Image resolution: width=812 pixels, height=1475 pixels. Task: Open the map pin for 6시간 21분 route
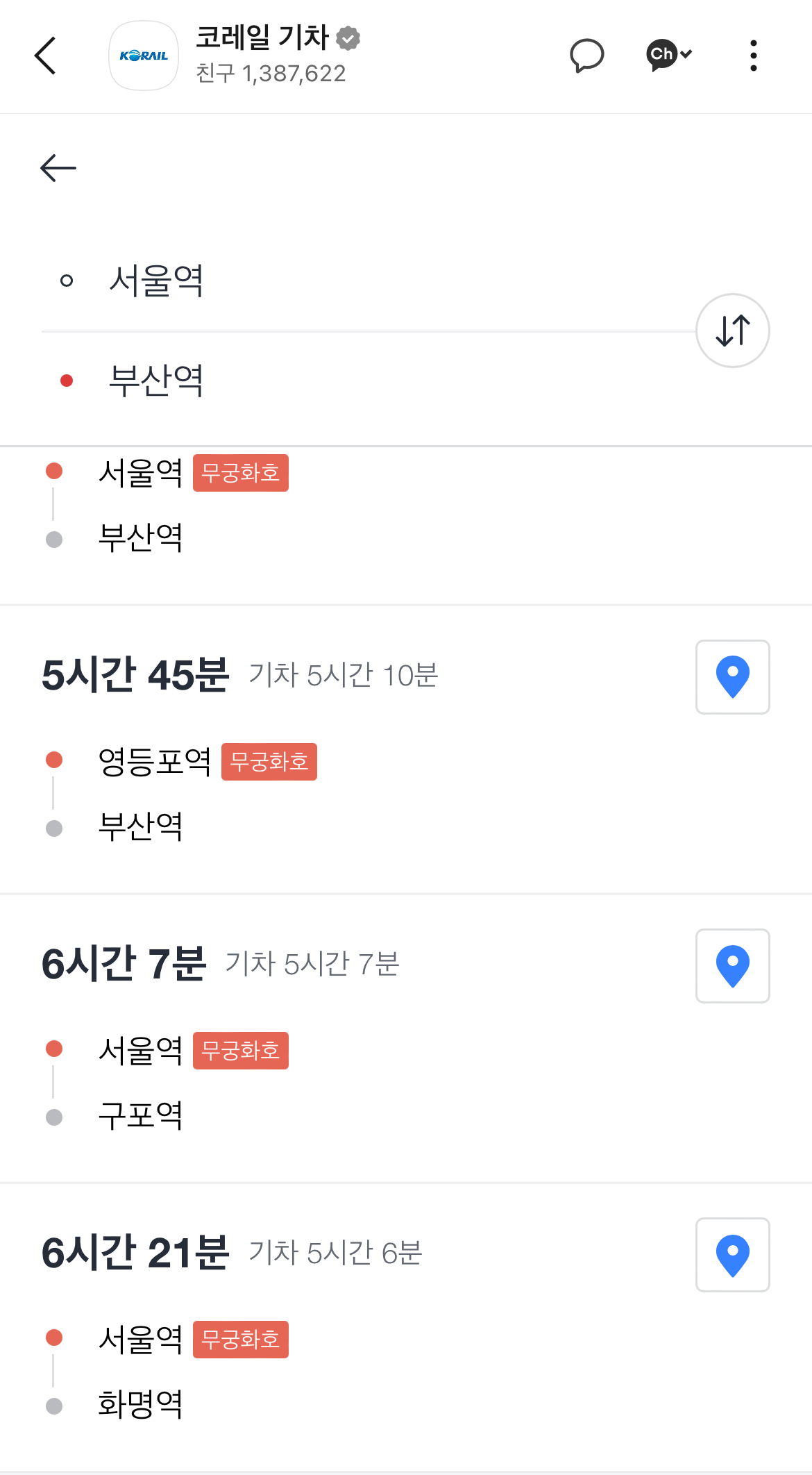tap(731, 1256)
